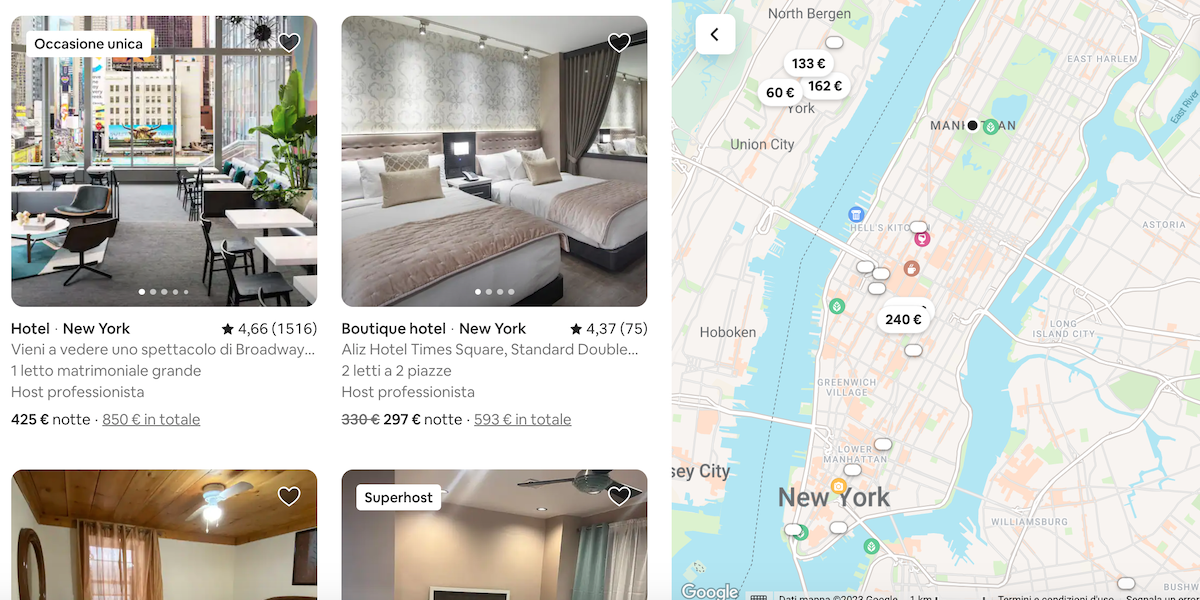
Task: Collapse the map with the back arrow
Action: pyautogui.click(x=715, y=35)
